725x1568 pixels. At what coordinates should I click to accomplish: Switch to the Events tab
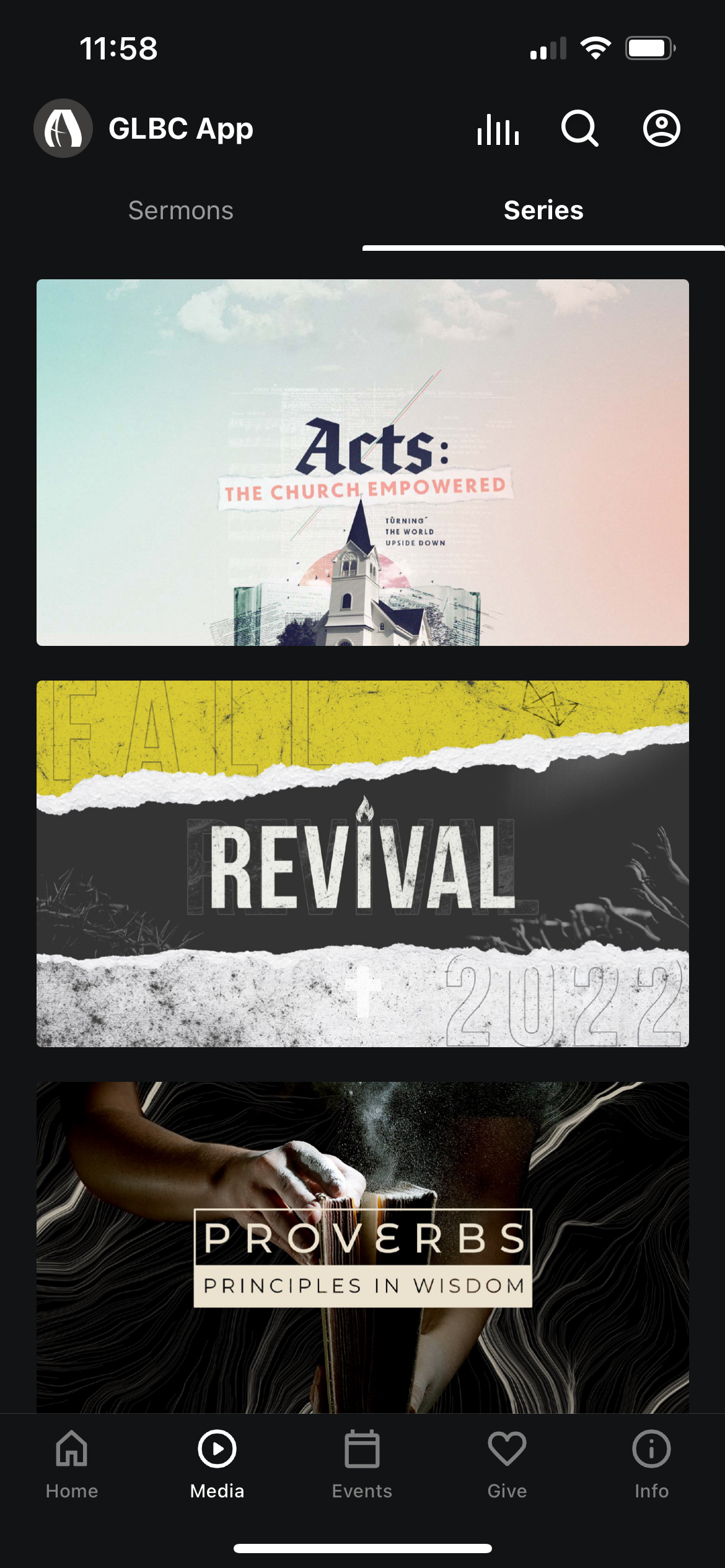(362, 1465)
